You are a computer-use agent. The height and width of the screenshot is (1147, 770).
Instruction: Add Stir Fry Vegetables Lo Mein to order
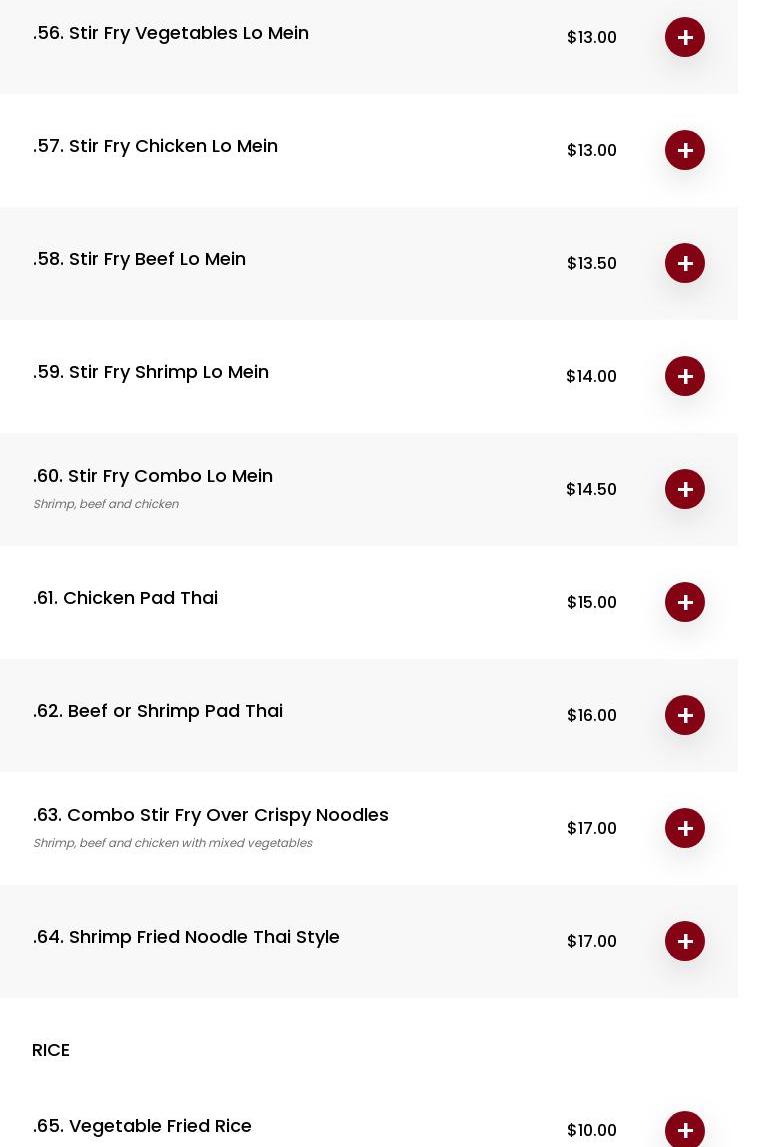pyautogui.click(x=685, y=37)
